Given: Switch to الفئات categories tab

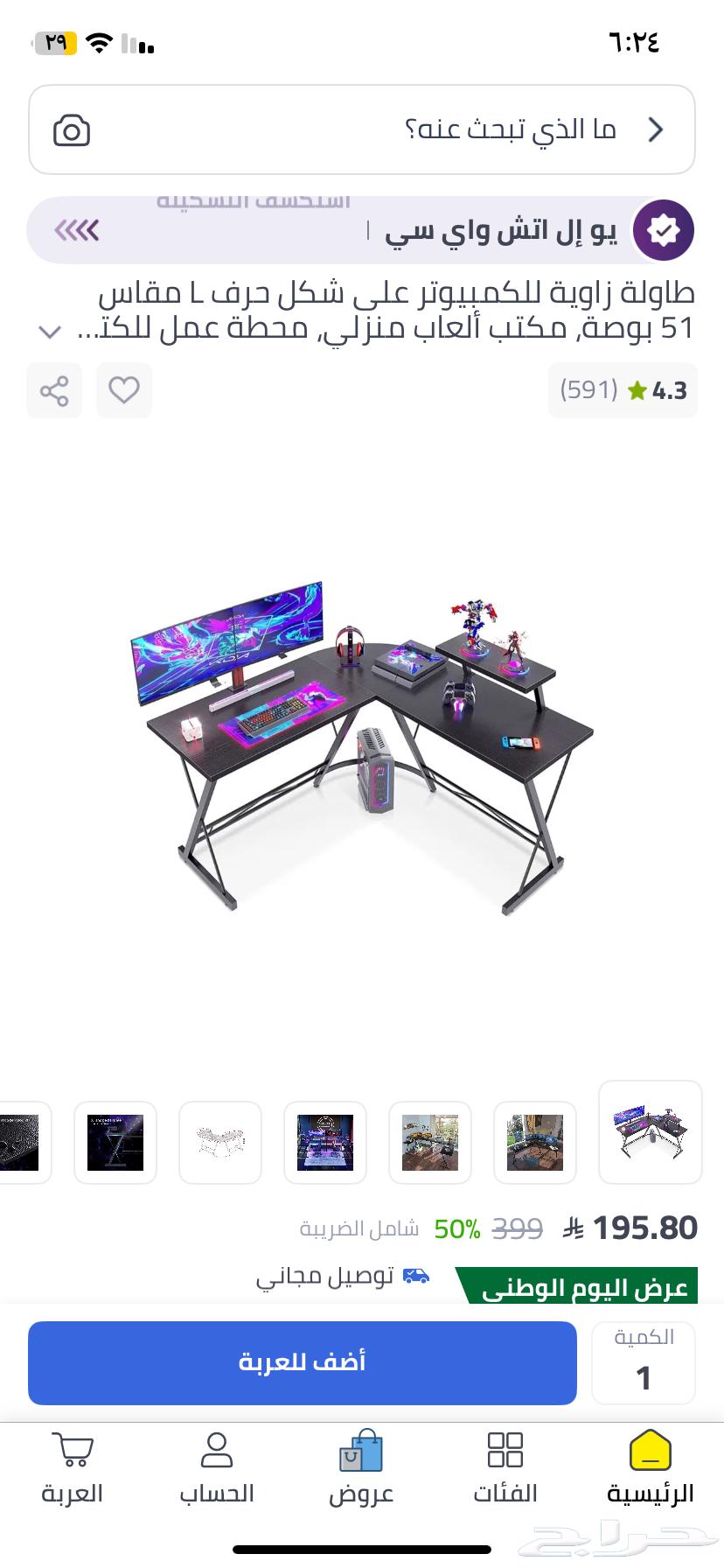Looking at the screenshot, I should (505, 1469).
